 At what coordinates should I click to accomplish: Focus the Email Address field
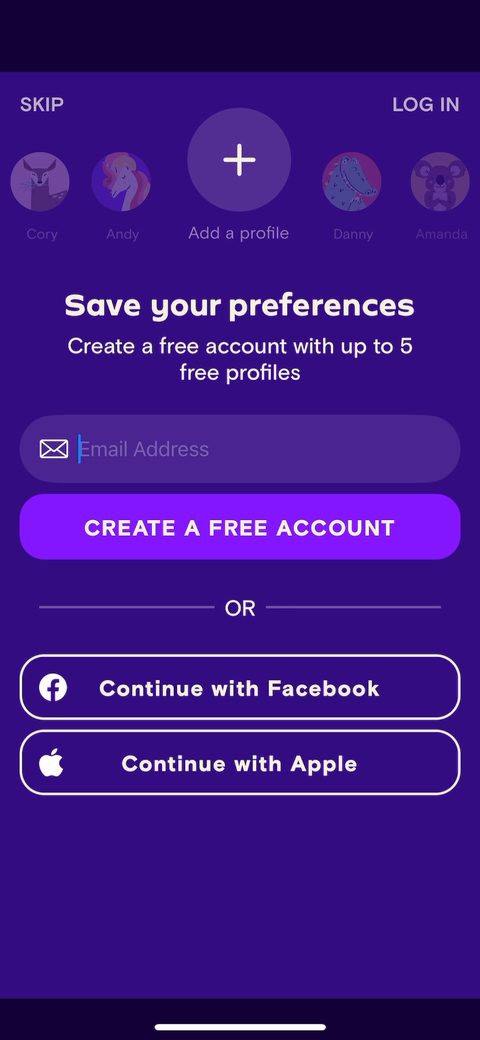240,449
